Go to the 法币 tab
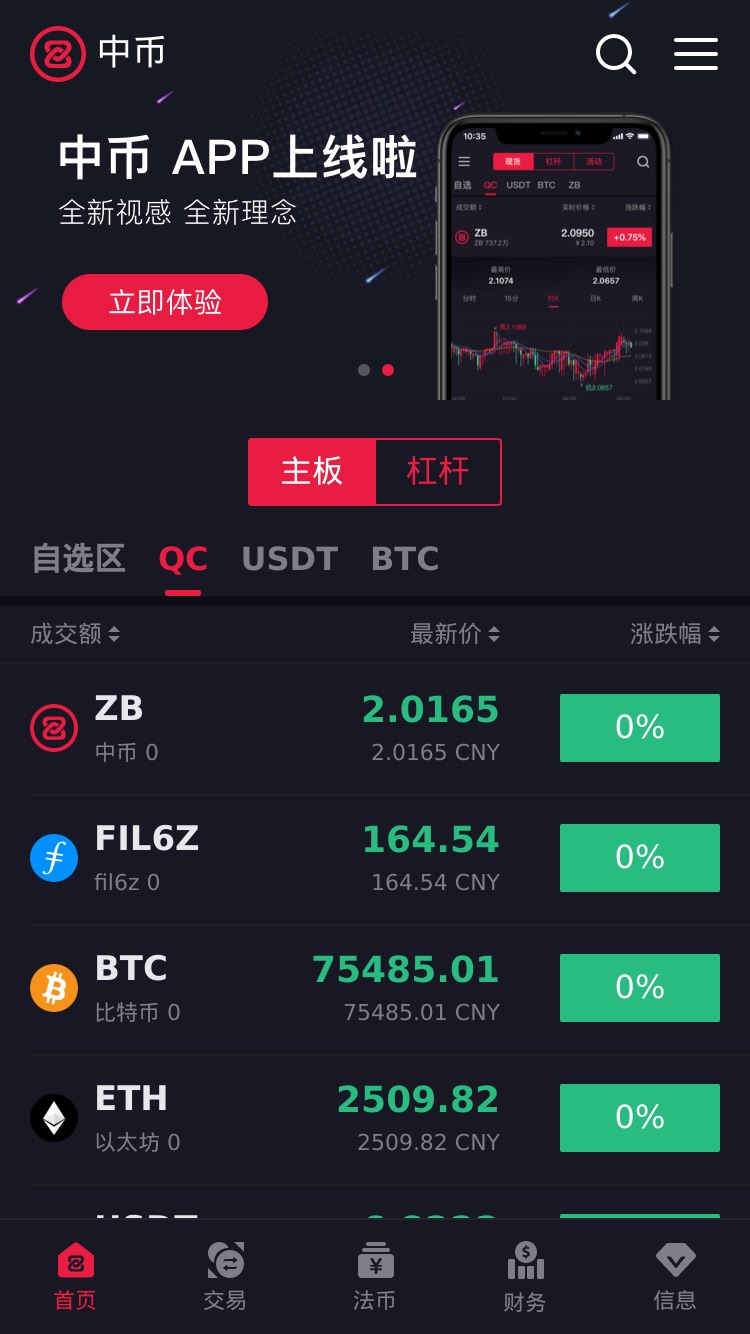Image resolution: width=750 pixels, height=1334 pixels. tap(375, 1277)
